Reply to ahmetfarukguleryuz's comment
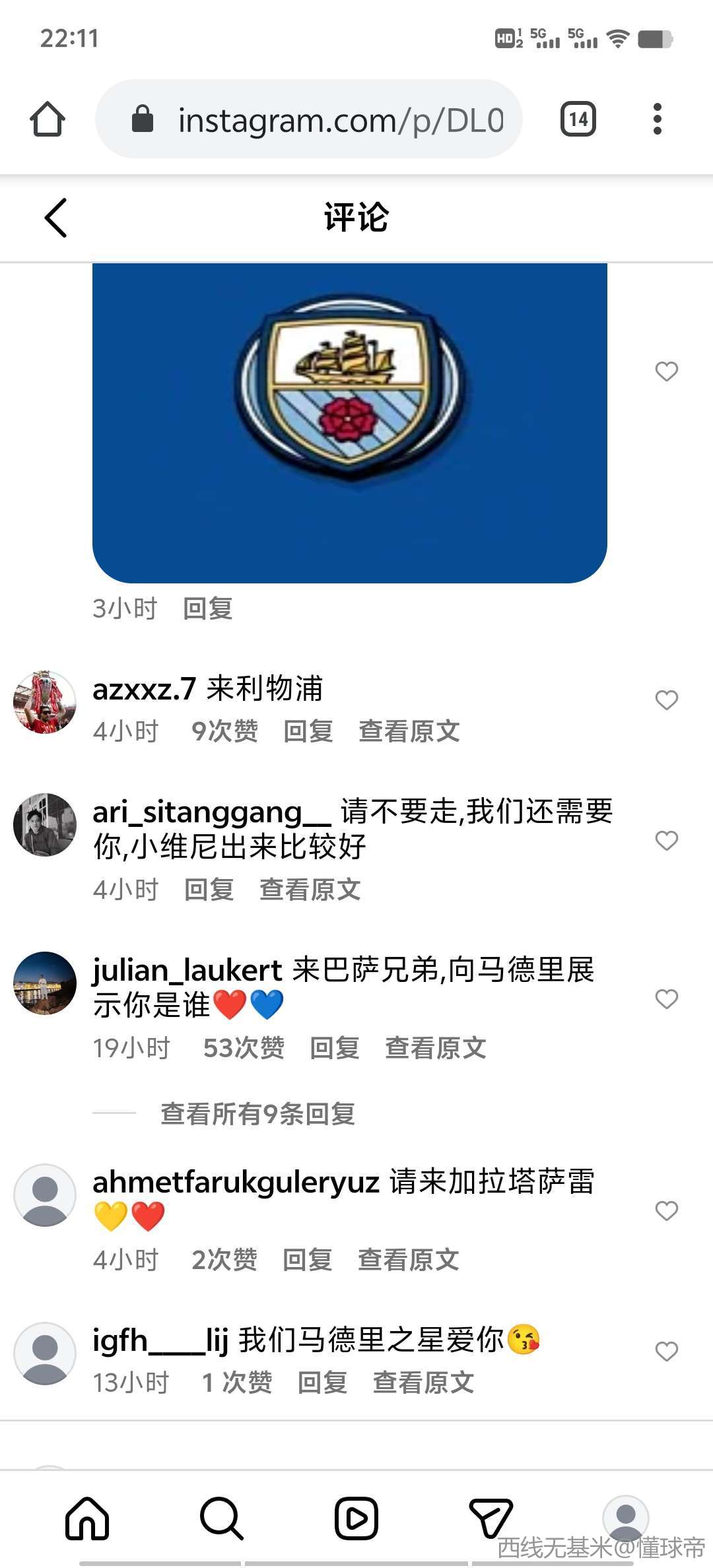 click(307, 1260)
